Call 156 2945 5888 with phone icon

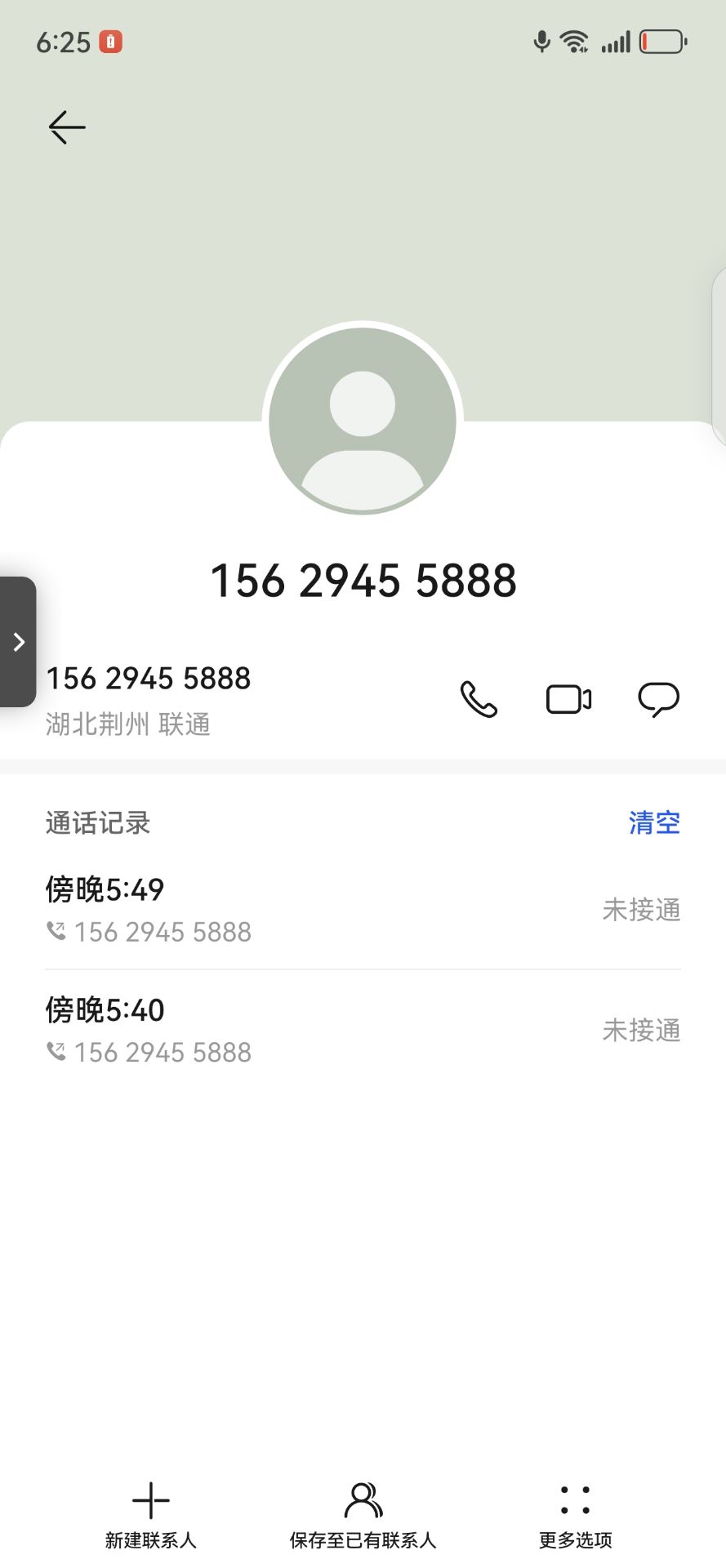point(479,699)
